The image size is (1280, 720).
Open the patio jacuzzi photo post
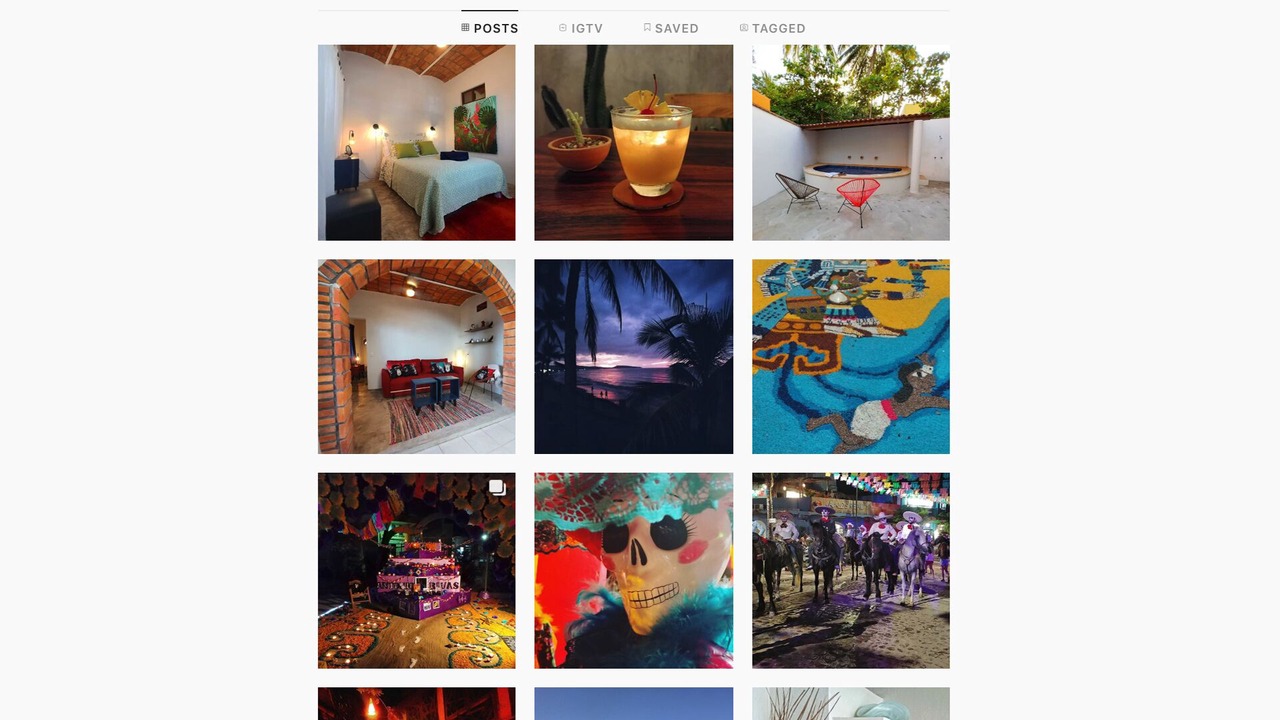coord(850,142)
